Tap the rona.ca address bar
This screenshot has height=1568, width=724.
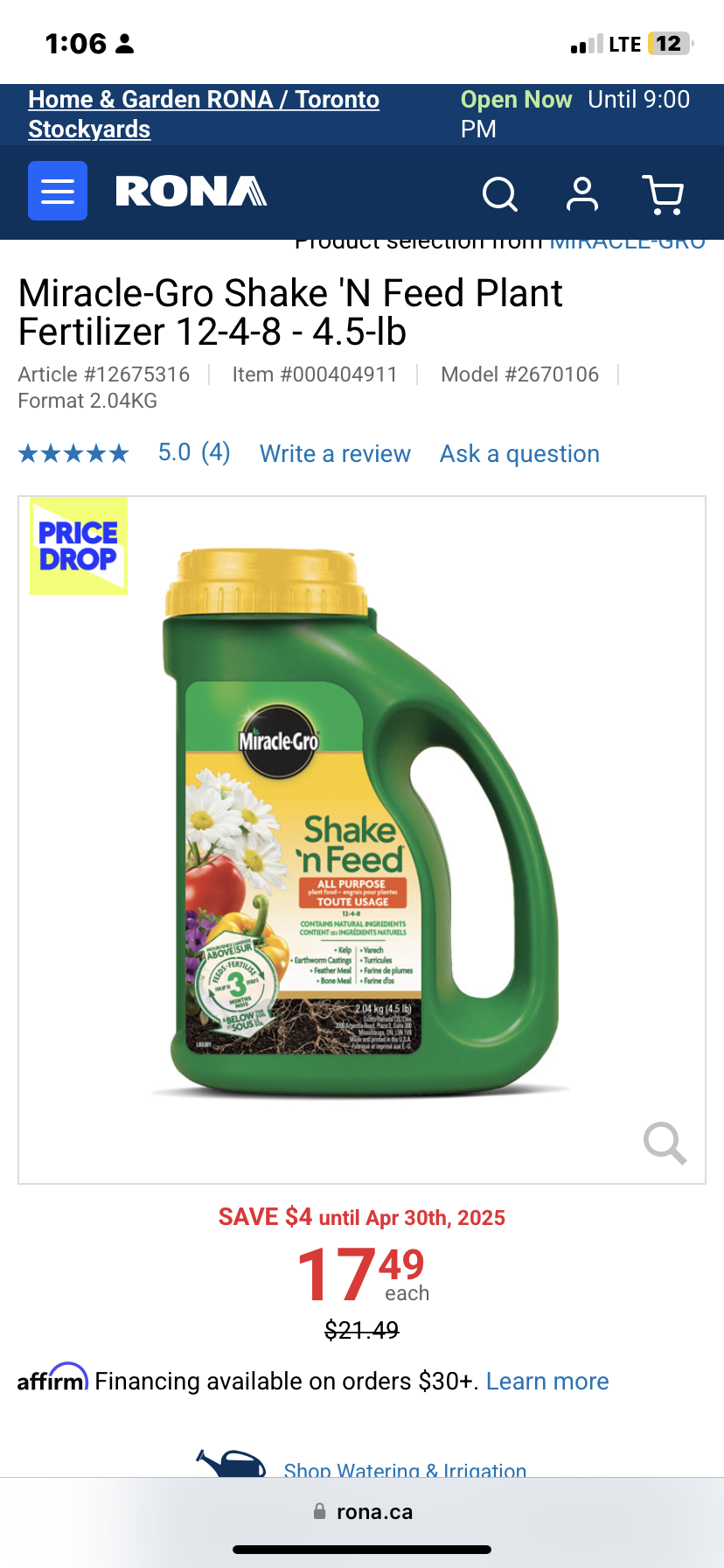point(362,1512)
